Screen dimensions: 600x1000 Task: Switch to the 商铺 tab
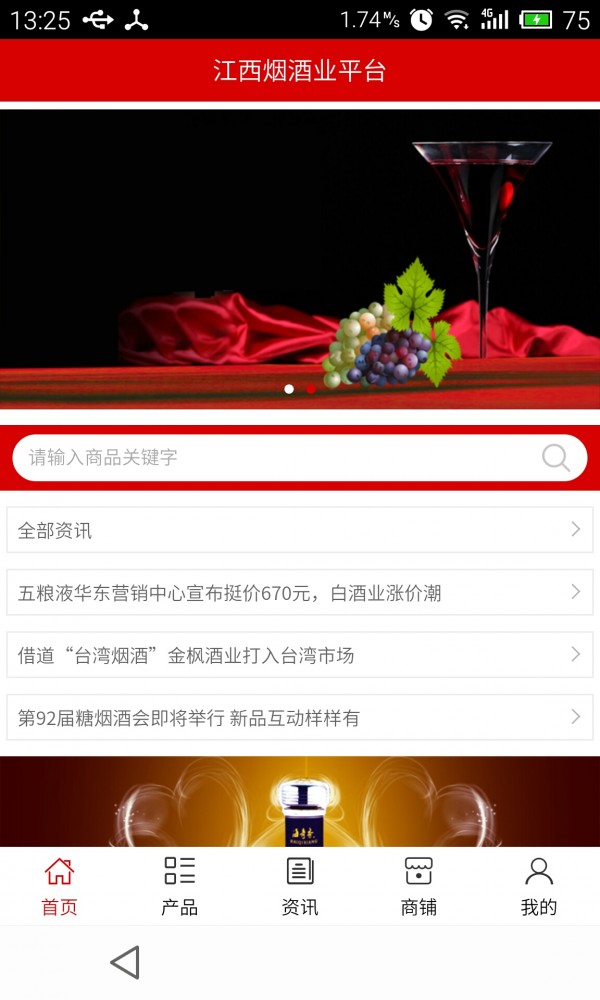pos(419,887)
